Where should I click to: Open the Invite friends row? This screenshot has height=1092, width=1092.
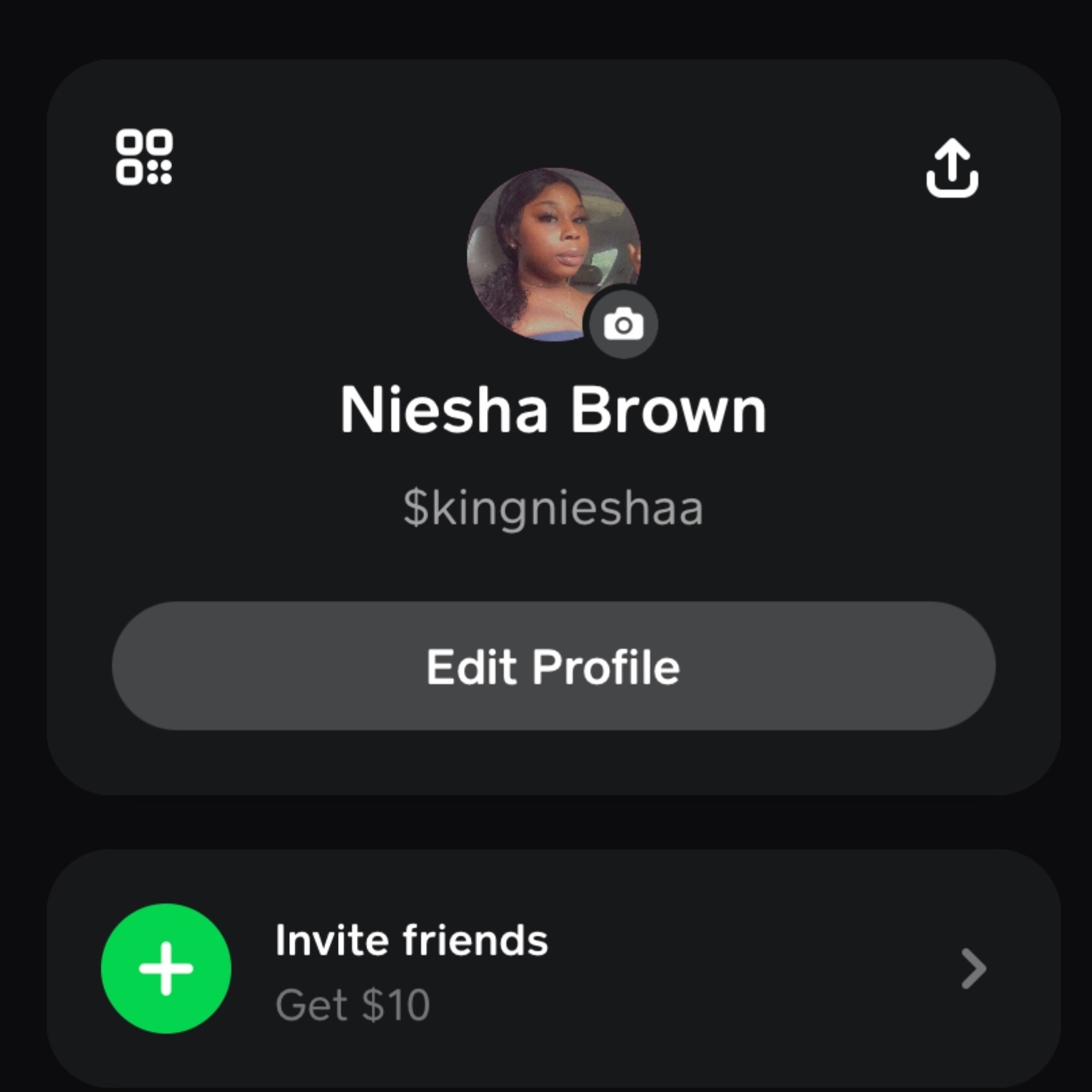553,969
